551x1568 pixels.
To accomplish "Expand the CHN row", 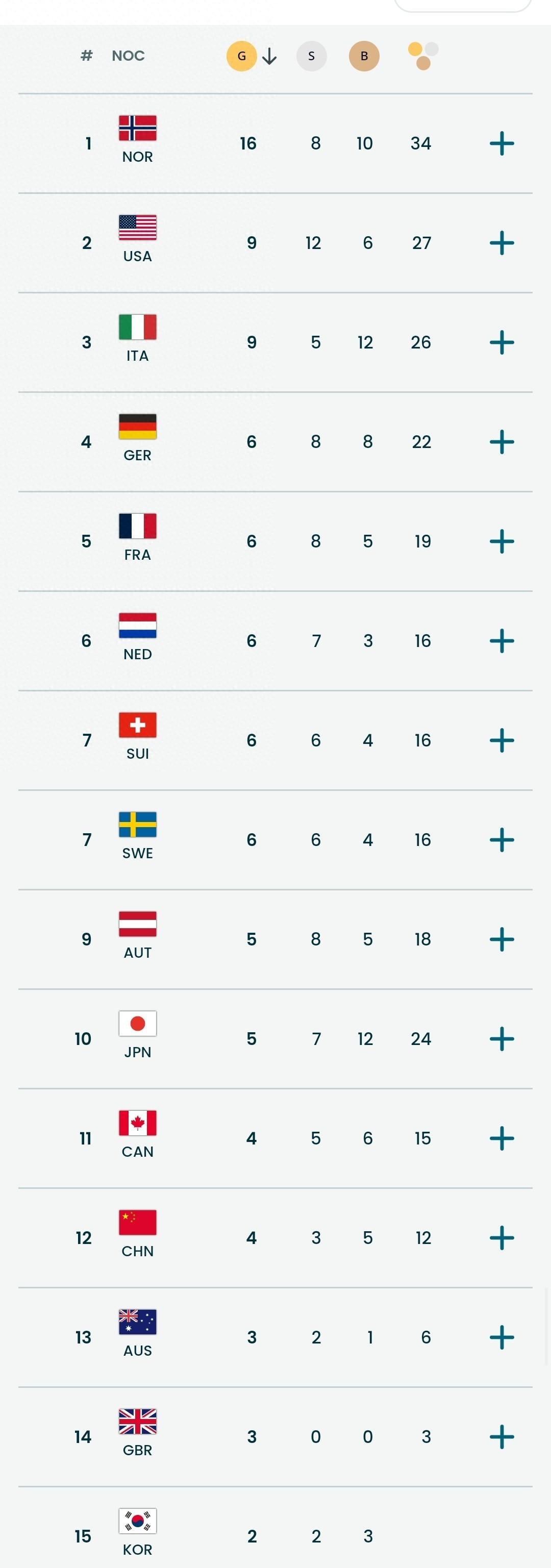I will [x=502, y=1238].
